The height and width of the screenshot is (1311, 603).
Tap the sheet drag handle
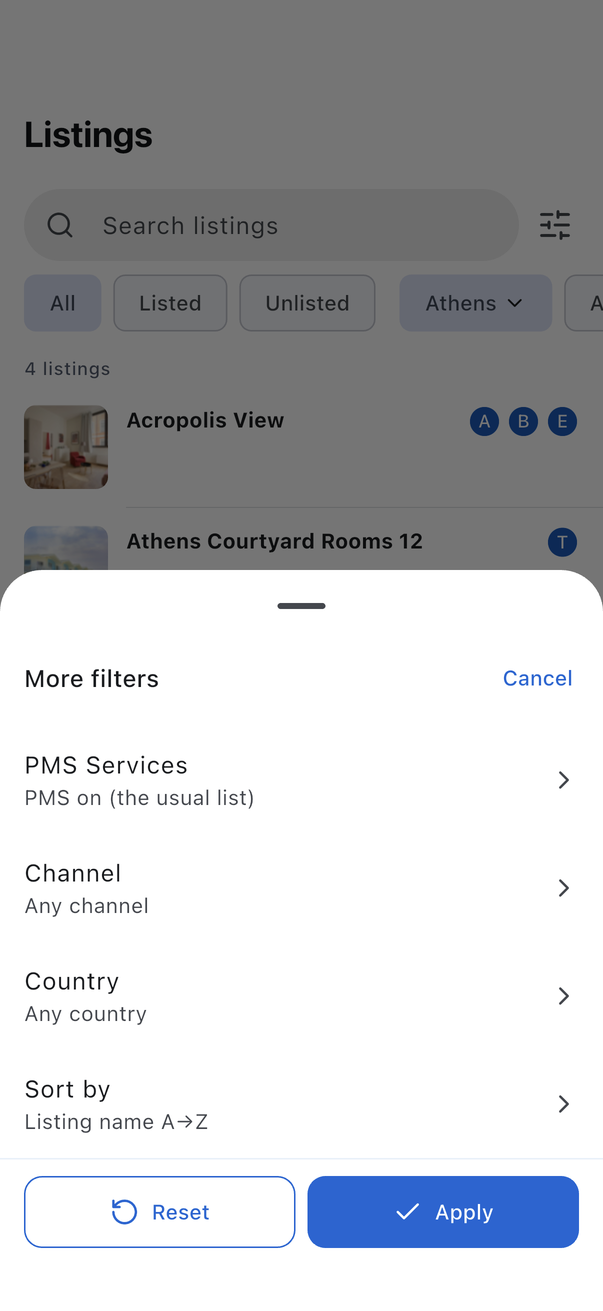click(x=301, y=606)
